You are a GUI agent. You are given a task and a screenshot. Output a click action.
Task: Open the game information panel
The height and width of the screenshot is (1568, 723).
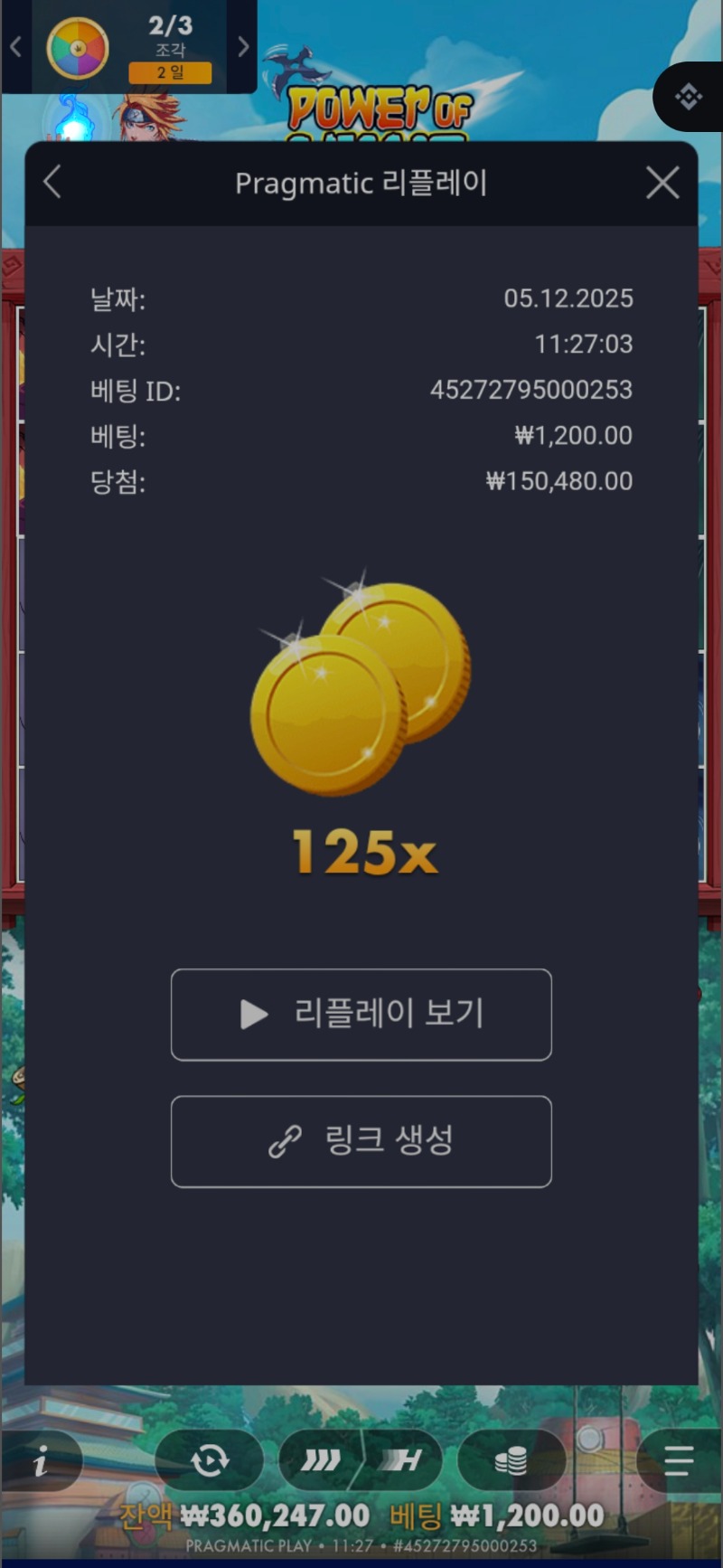click(x=41, y=1459)
